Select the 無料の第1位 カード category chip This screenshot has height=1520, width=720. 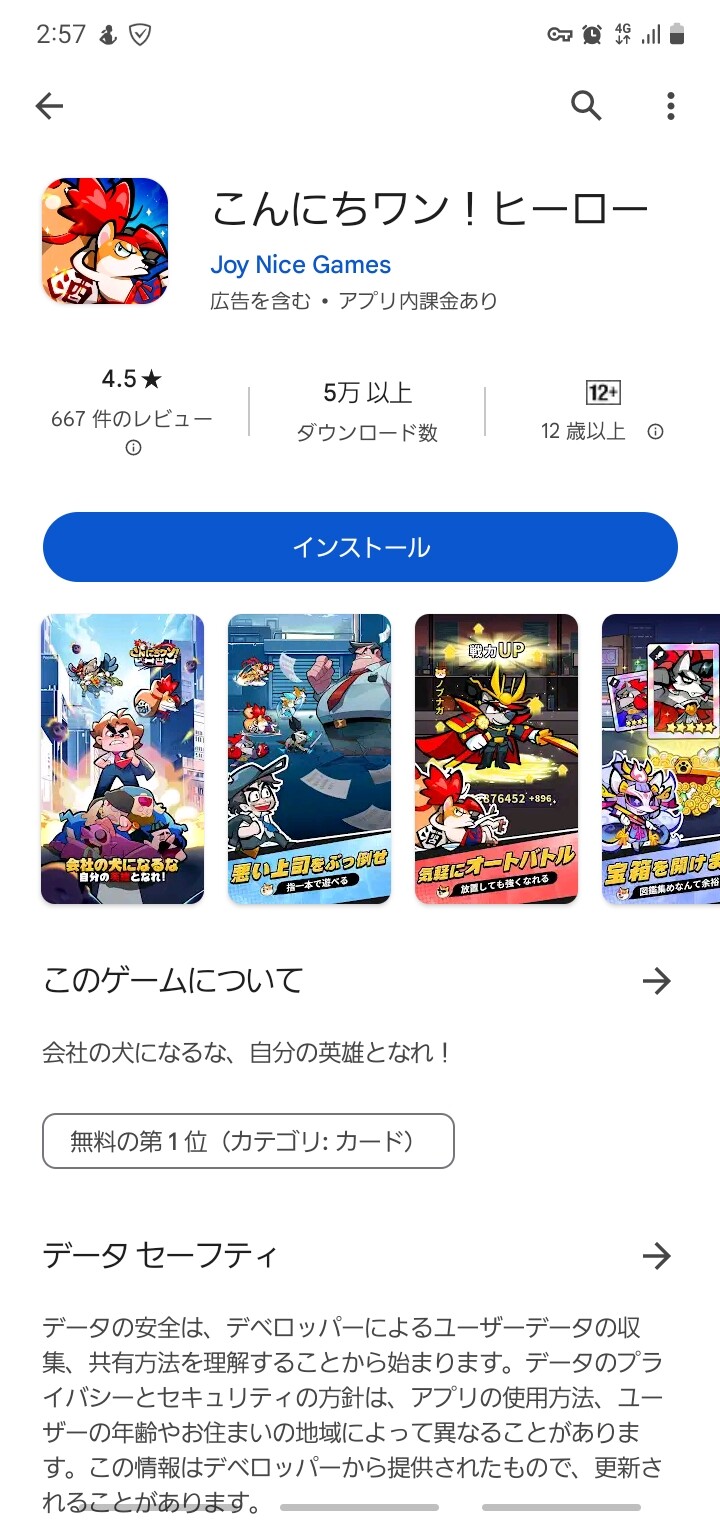[248, 1141]
